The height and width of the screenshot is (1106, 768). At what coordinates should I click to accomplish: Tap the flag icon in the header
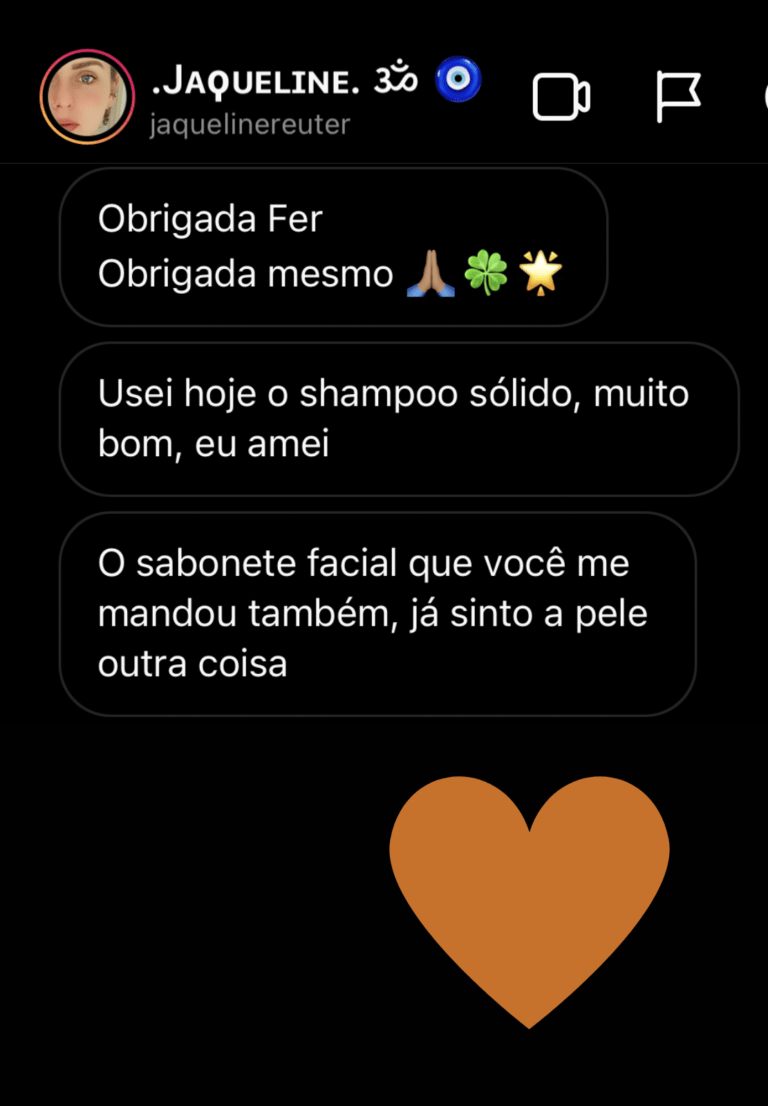point(677,97)
